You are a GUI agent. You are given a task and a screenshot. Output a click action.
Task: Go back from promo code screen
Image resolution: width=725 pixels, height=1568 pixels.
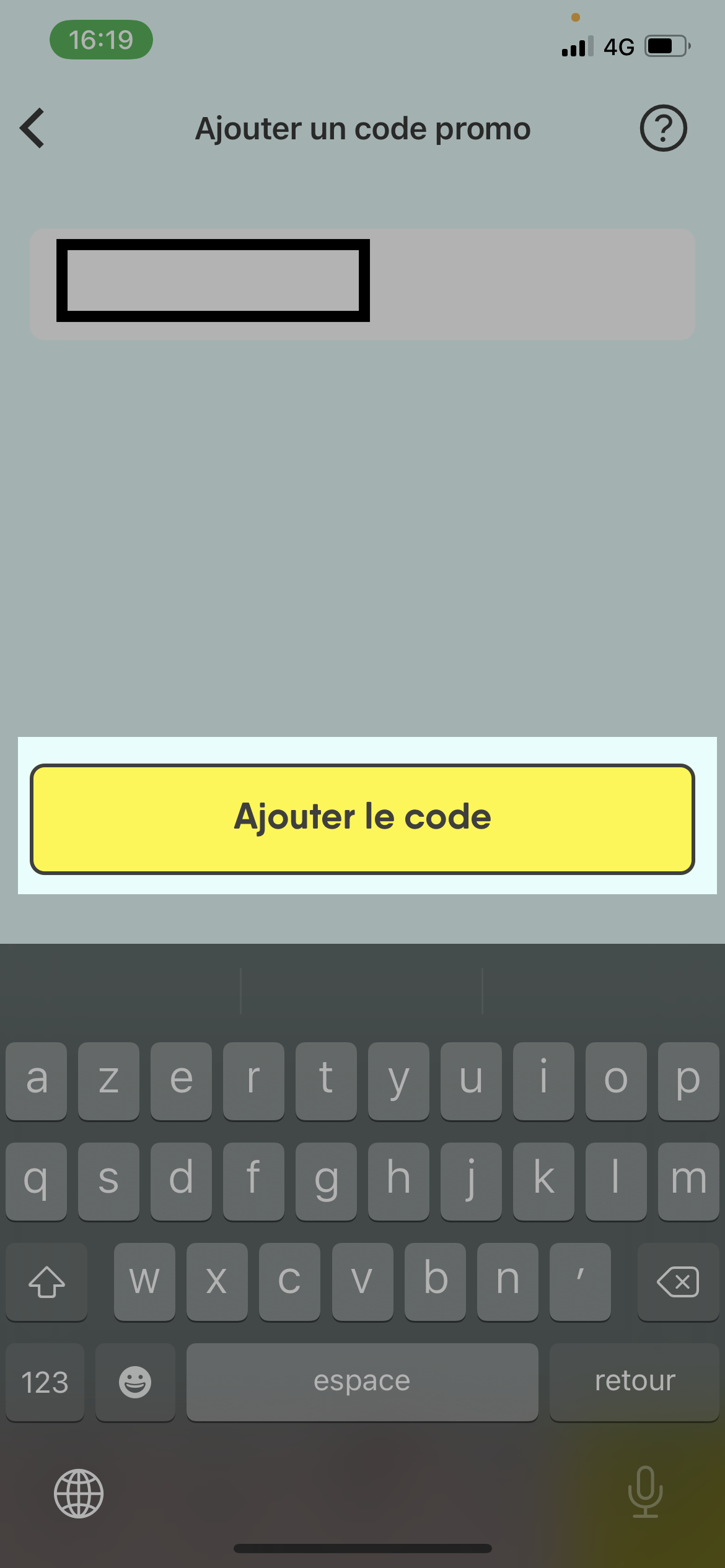pyautogui.click(x=33, y=128)
